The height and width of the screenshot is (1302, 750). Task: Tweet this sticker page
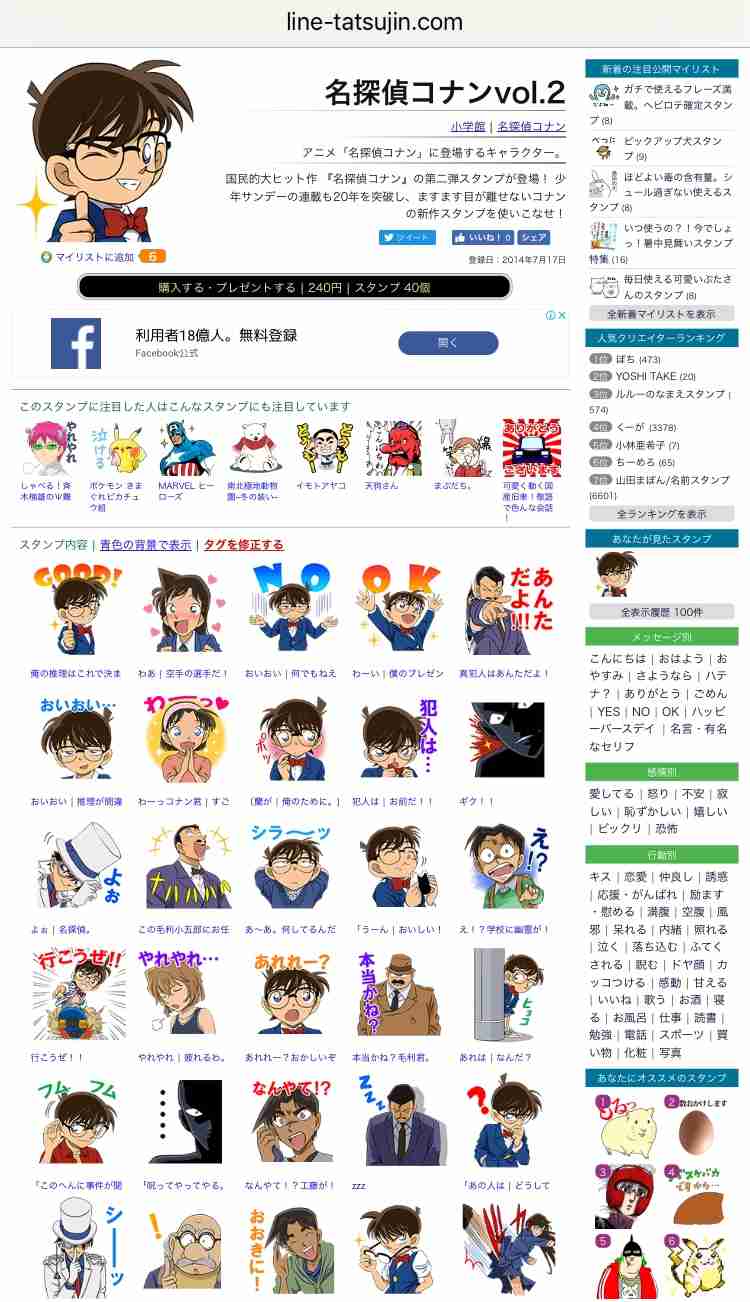point(407,238)
